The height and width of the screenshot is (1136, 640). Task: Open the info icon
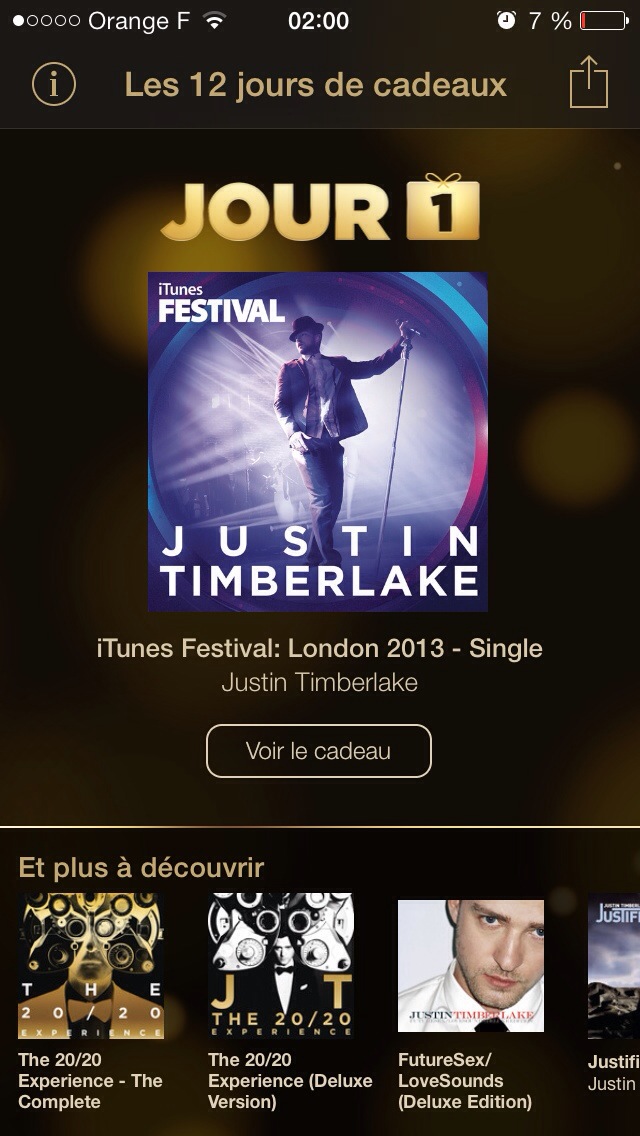[x=54, y=84]
